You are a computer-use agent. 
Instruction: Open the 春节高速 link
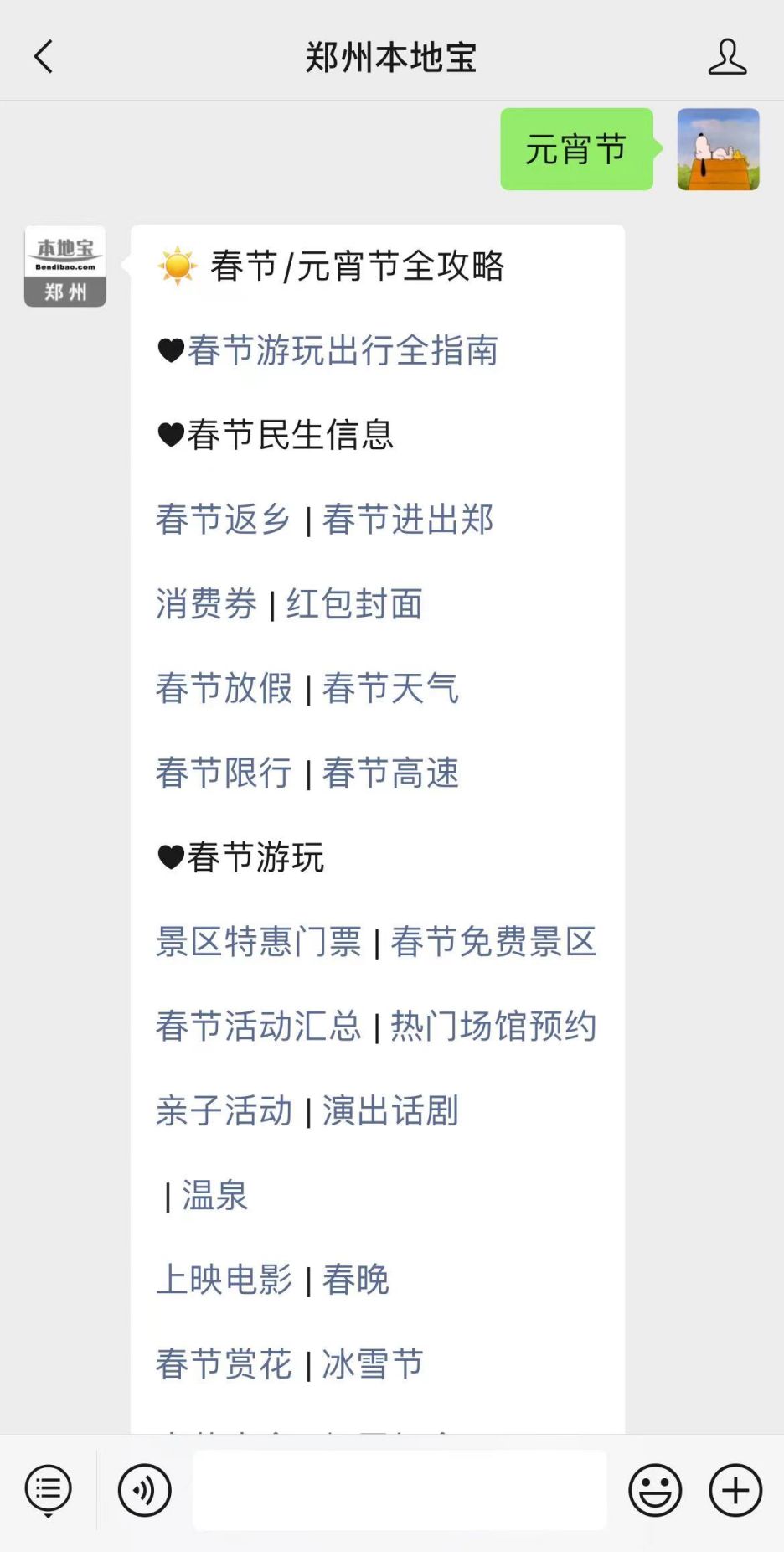(x=390, y=773)
